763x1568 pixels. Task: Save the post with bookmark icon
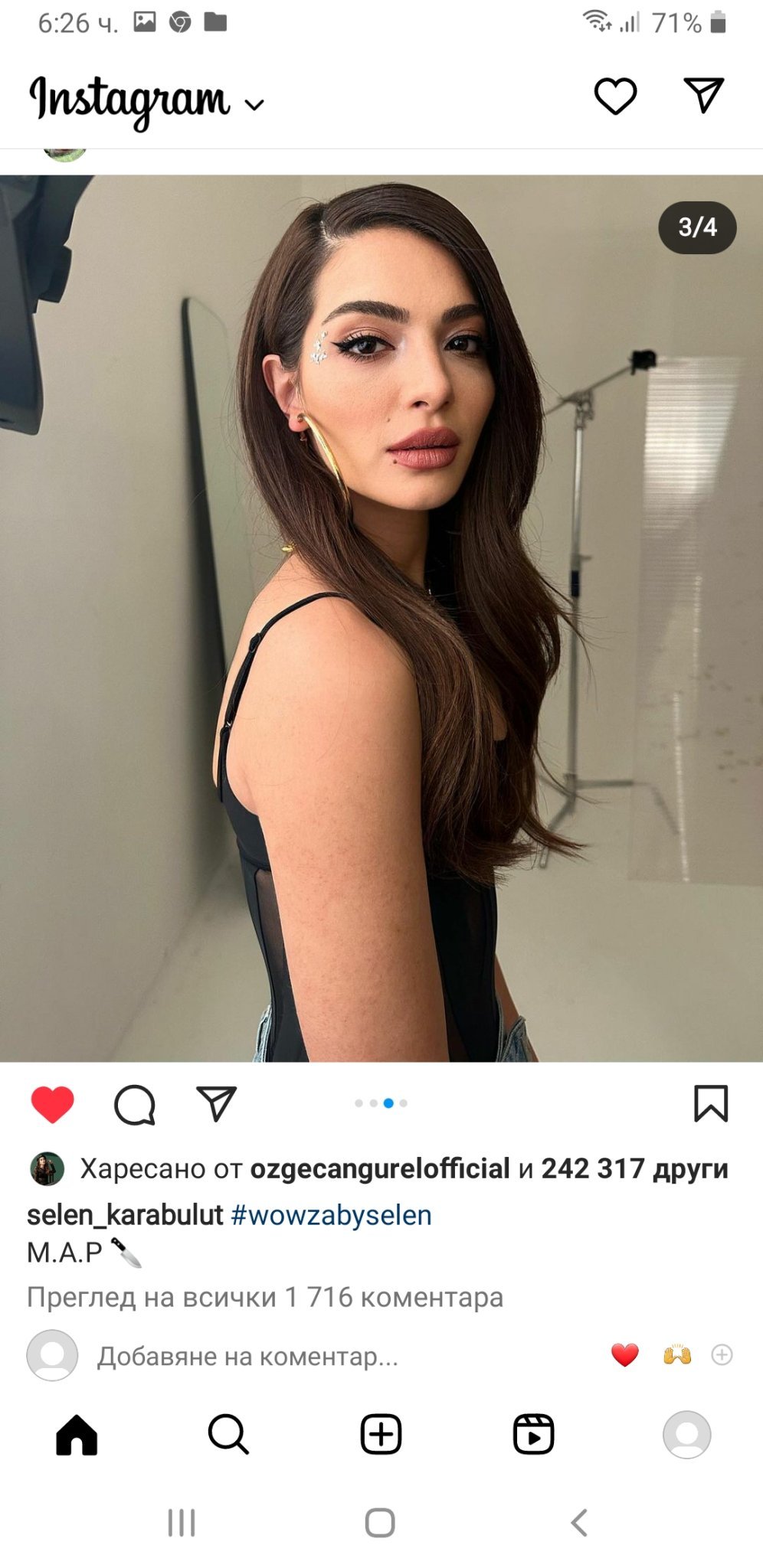(710, 1103)
